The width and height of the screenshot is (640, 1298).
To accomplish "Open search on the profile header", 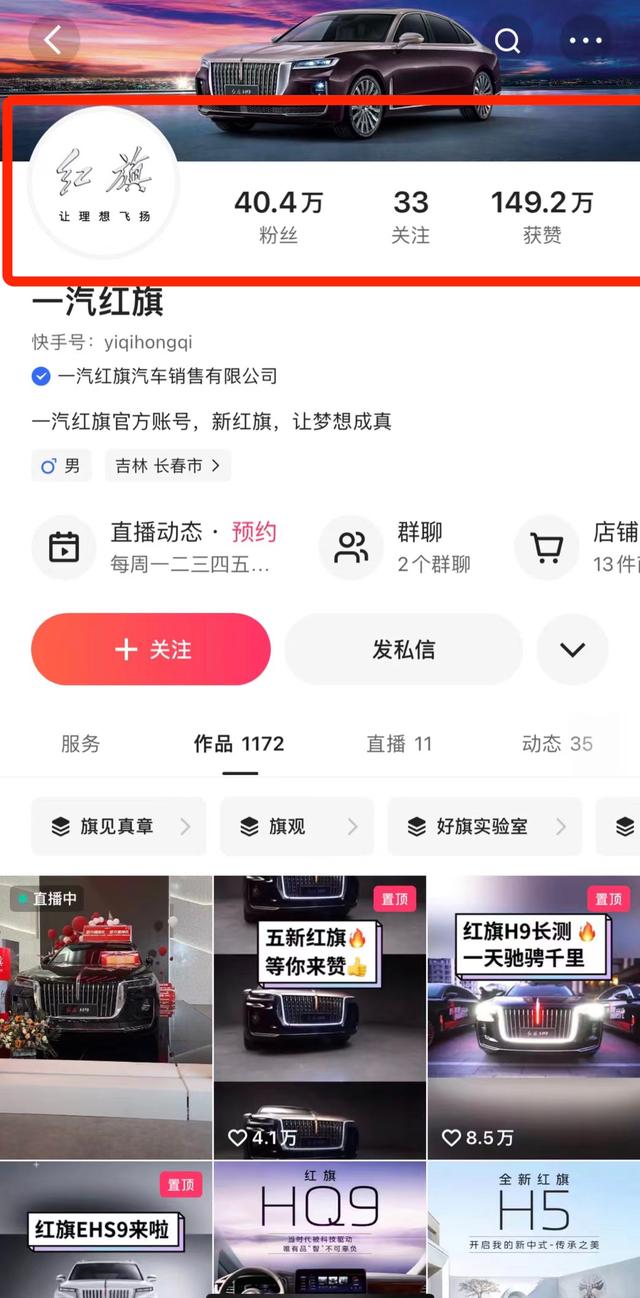I will (508, 40).
